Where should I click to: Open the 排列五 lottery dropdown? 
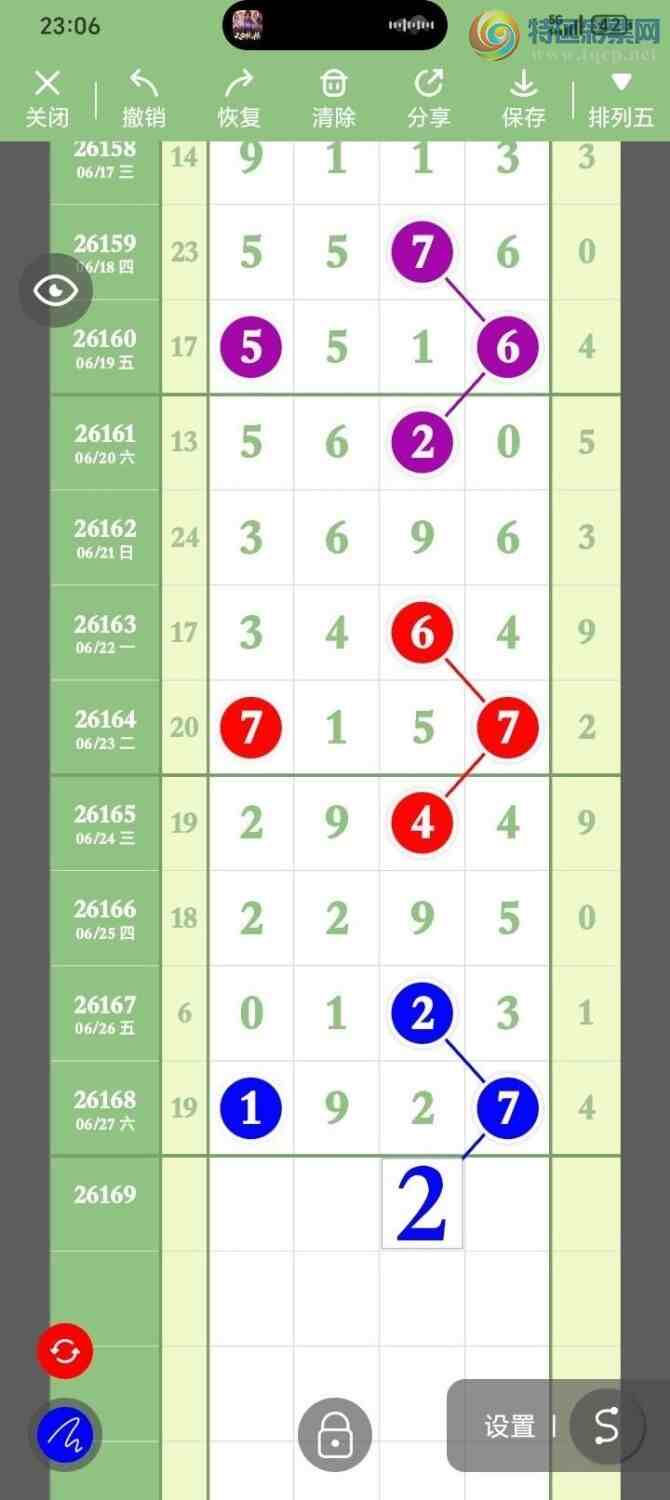coord(621,99)
